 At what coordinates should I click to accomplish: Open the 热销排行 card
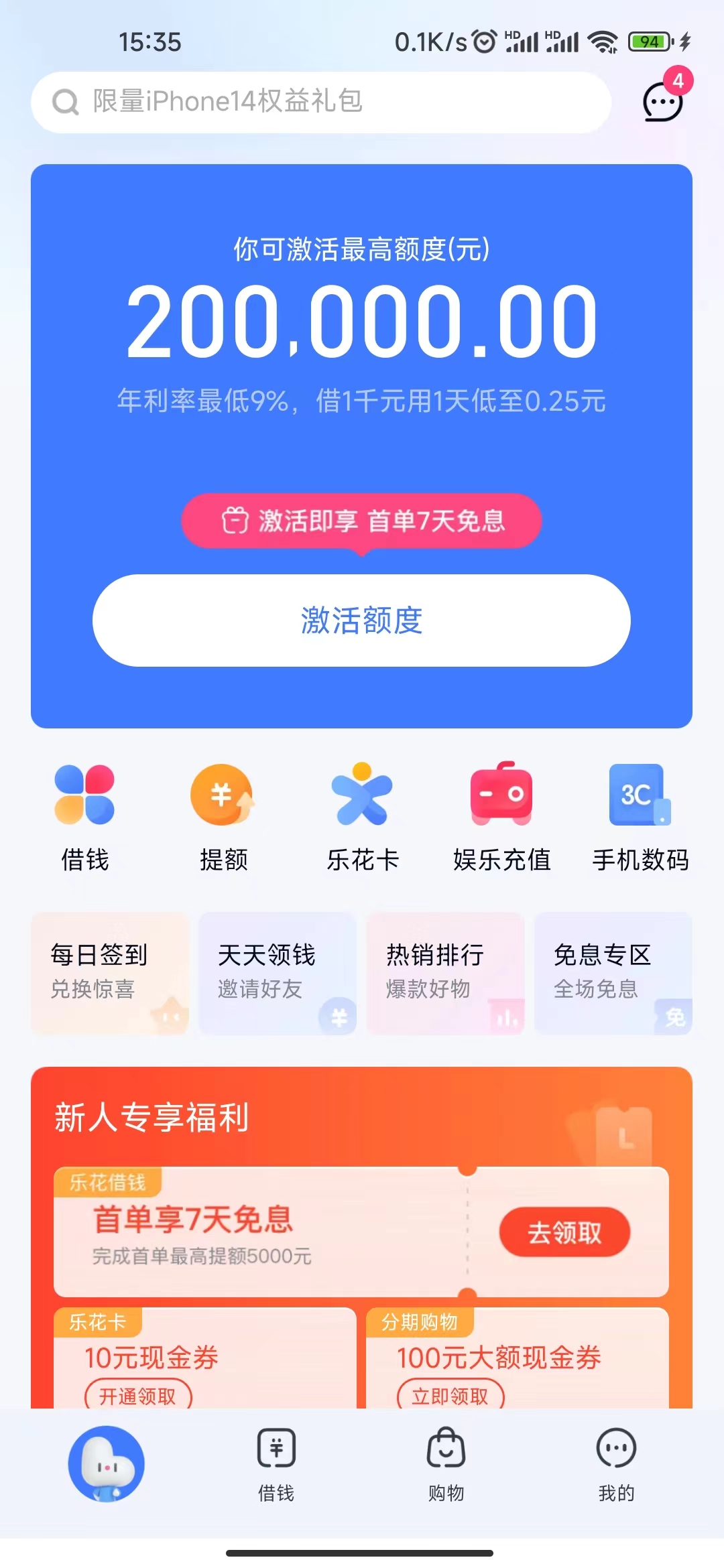[445, 972]
